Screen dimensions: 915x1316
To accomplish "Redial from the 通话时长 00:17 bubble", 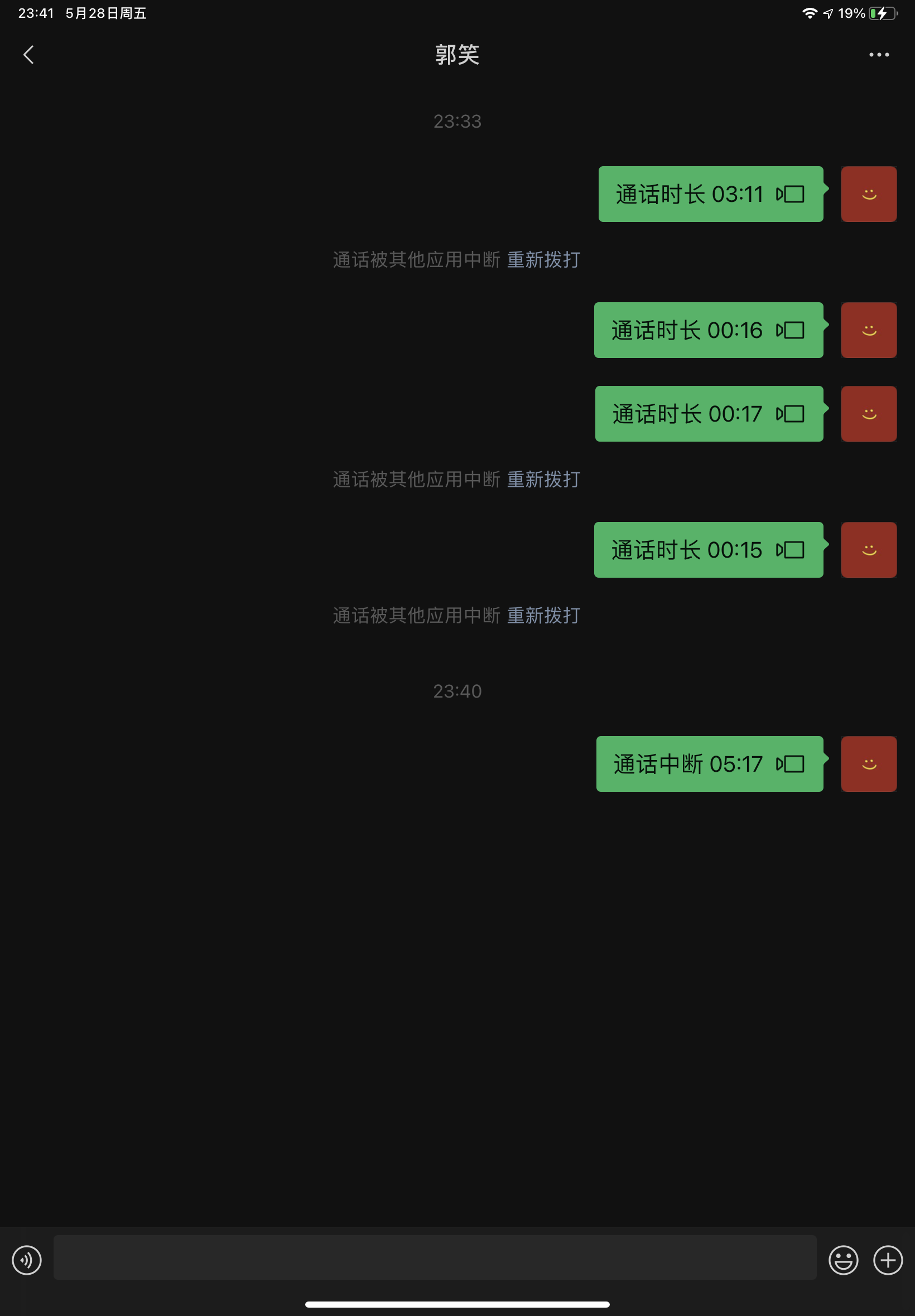I will 709,414.
